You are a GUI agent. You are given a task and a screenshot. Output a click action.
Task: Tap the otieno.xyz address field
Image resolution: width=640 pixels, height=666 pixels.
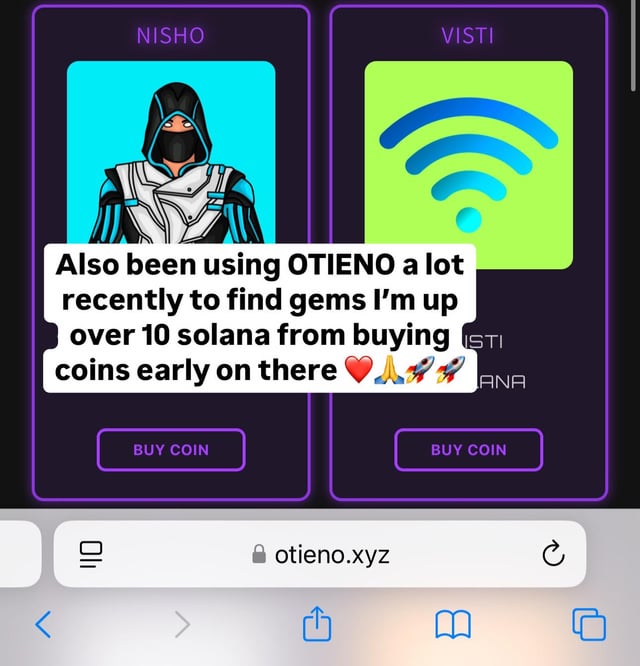coord(320,554)
